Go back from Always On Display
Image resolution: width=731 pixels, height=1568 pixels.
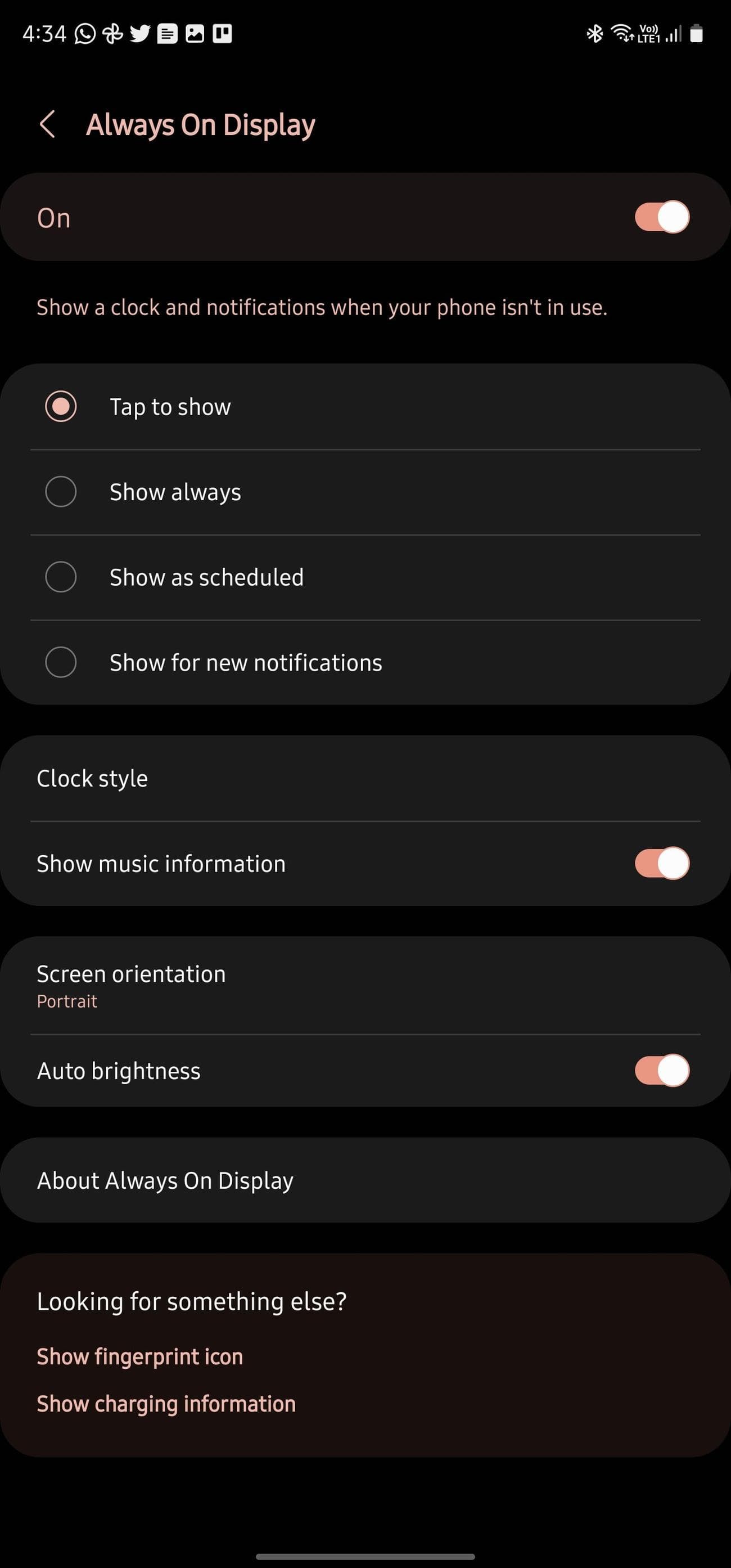(x=47, y=125)
